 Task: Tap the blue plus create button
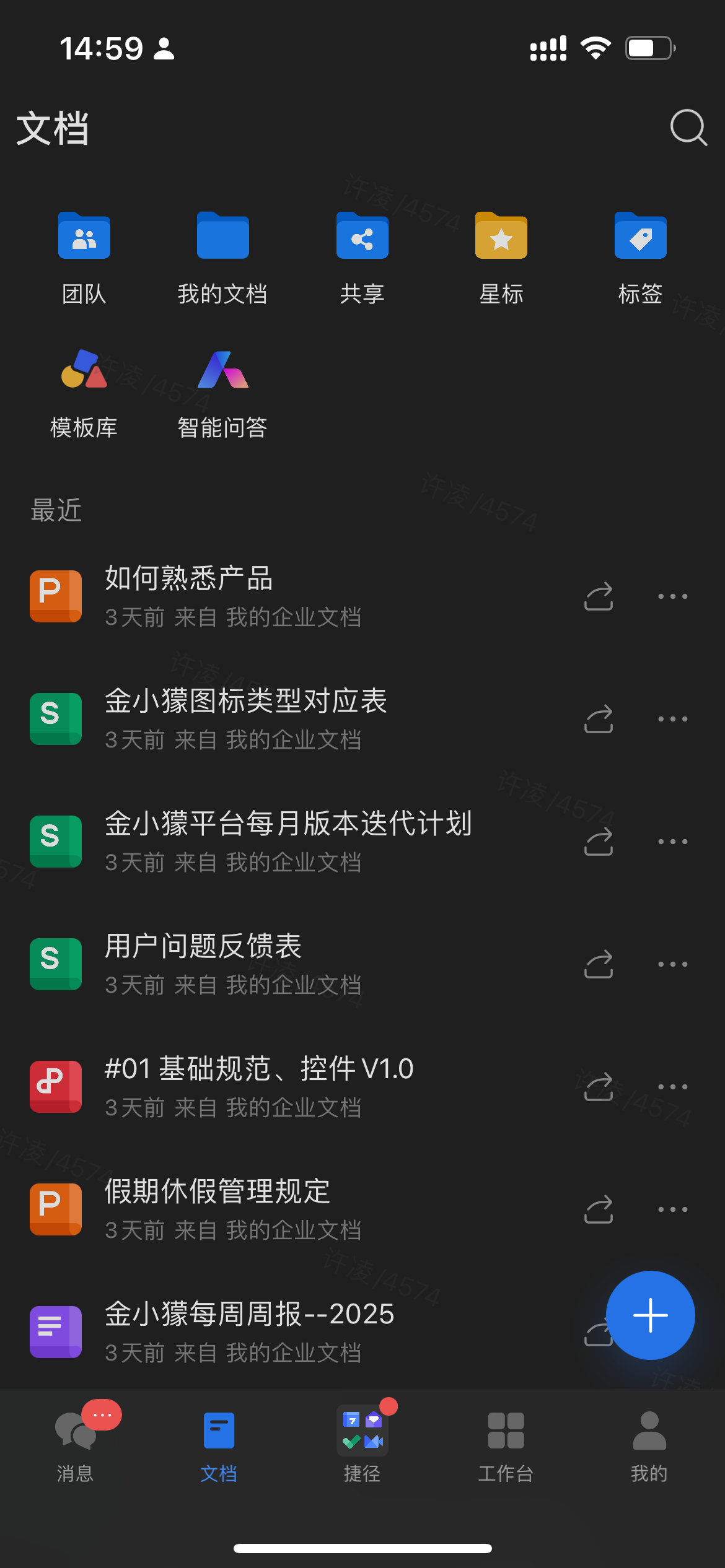[650, 1315]
